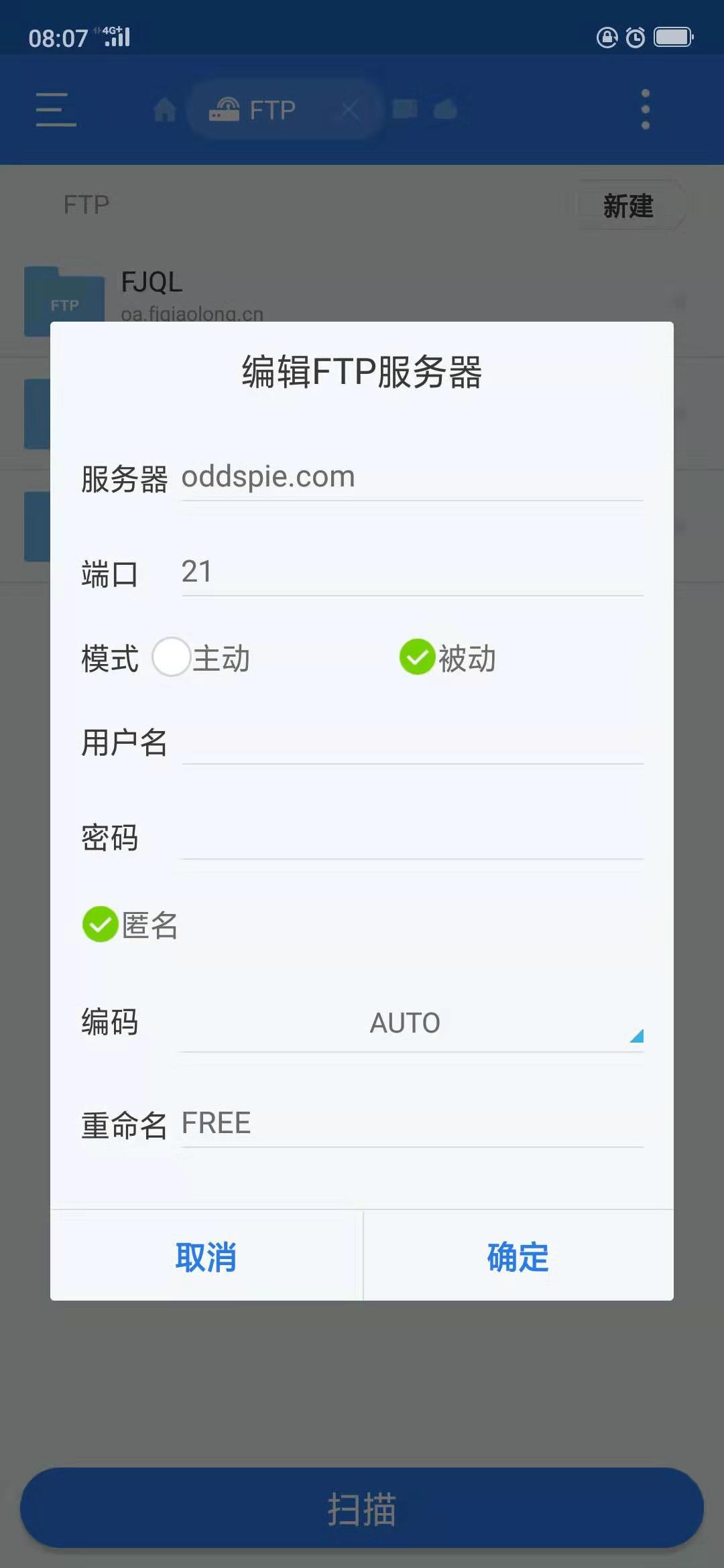Tap the server address field

[x=412, y=477]
